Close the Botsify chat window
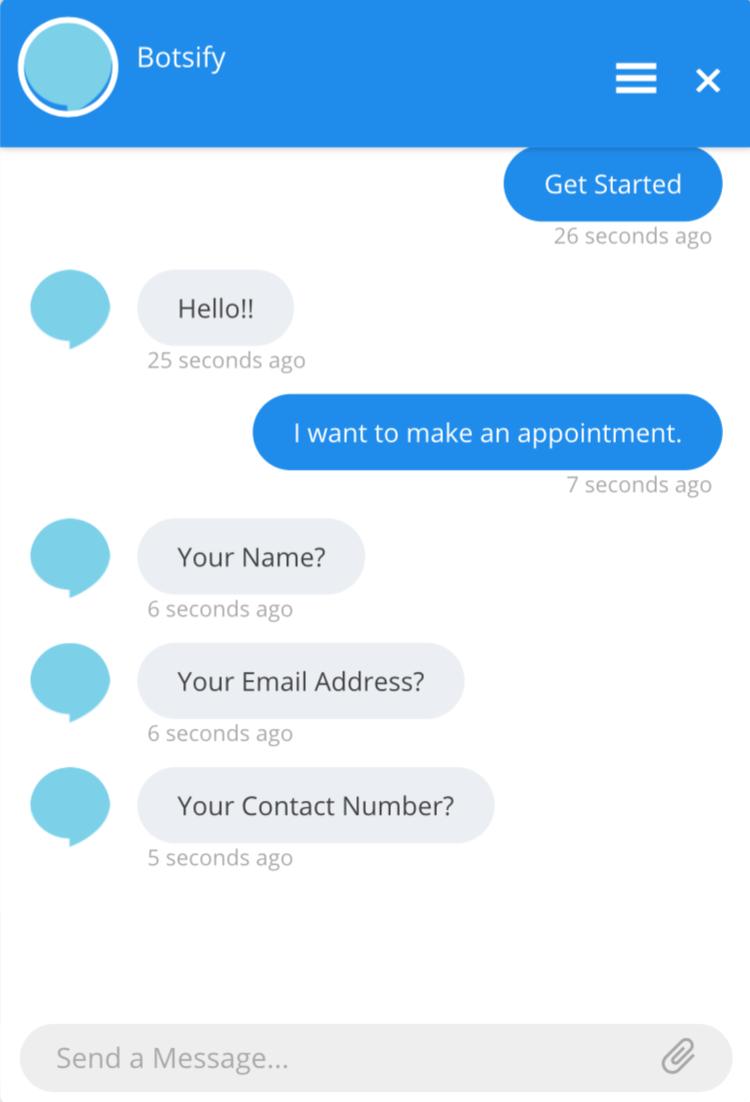Screen dimensions: 750x1102 [708, 80]
